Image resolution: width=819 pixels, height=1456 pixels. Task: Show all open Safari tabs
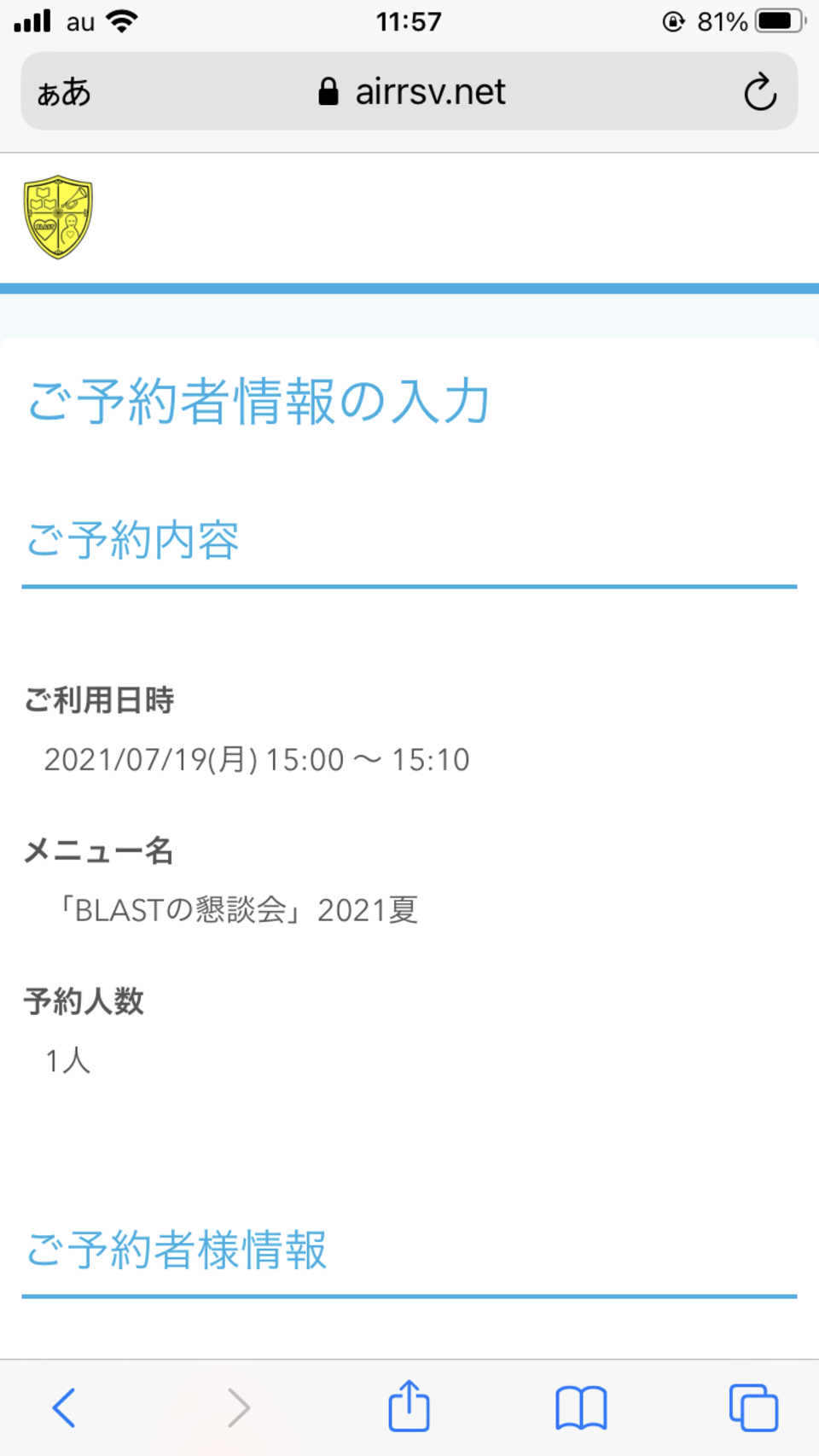coord(753,1407)
